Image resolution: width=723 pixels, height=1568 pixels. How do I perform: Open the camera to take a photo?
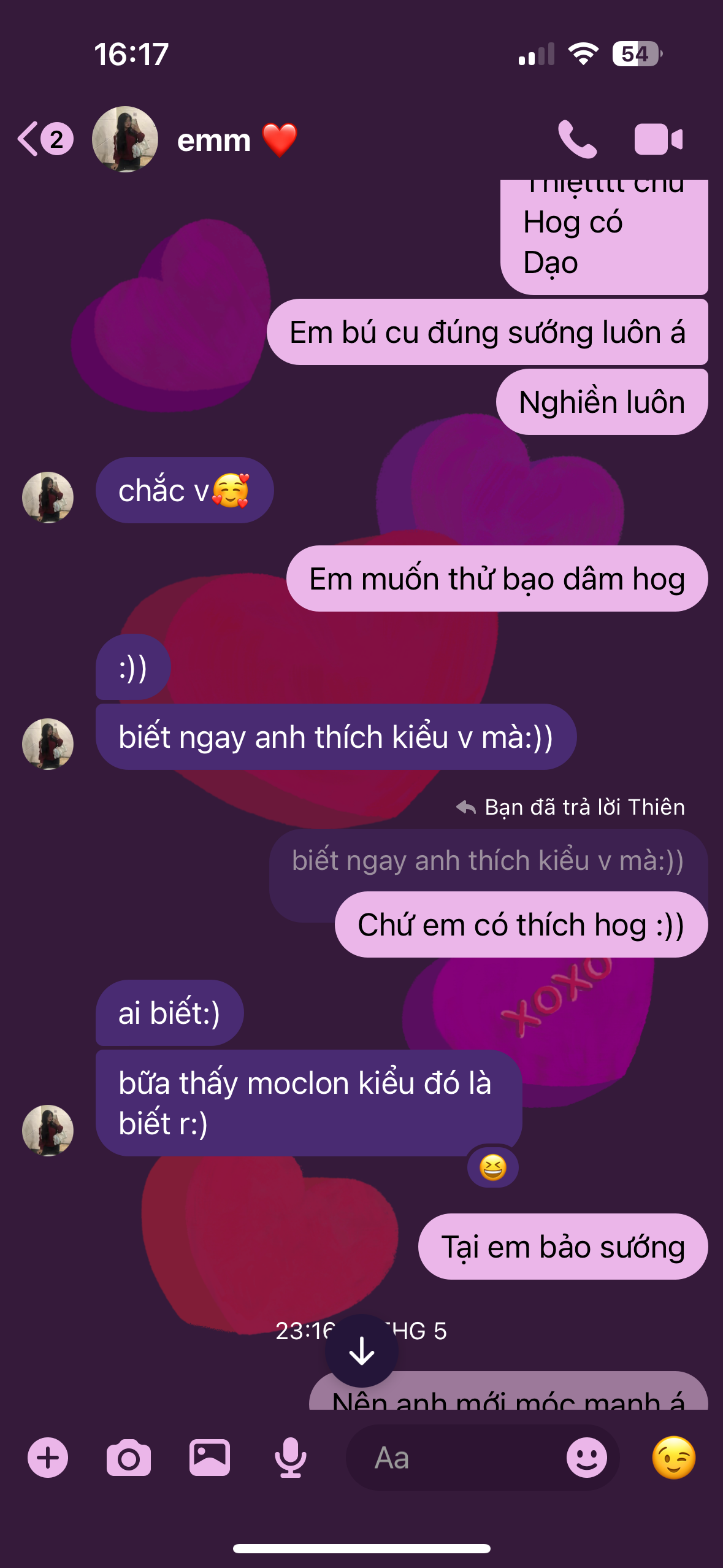pyautogui.click(x=129, y=1458)
